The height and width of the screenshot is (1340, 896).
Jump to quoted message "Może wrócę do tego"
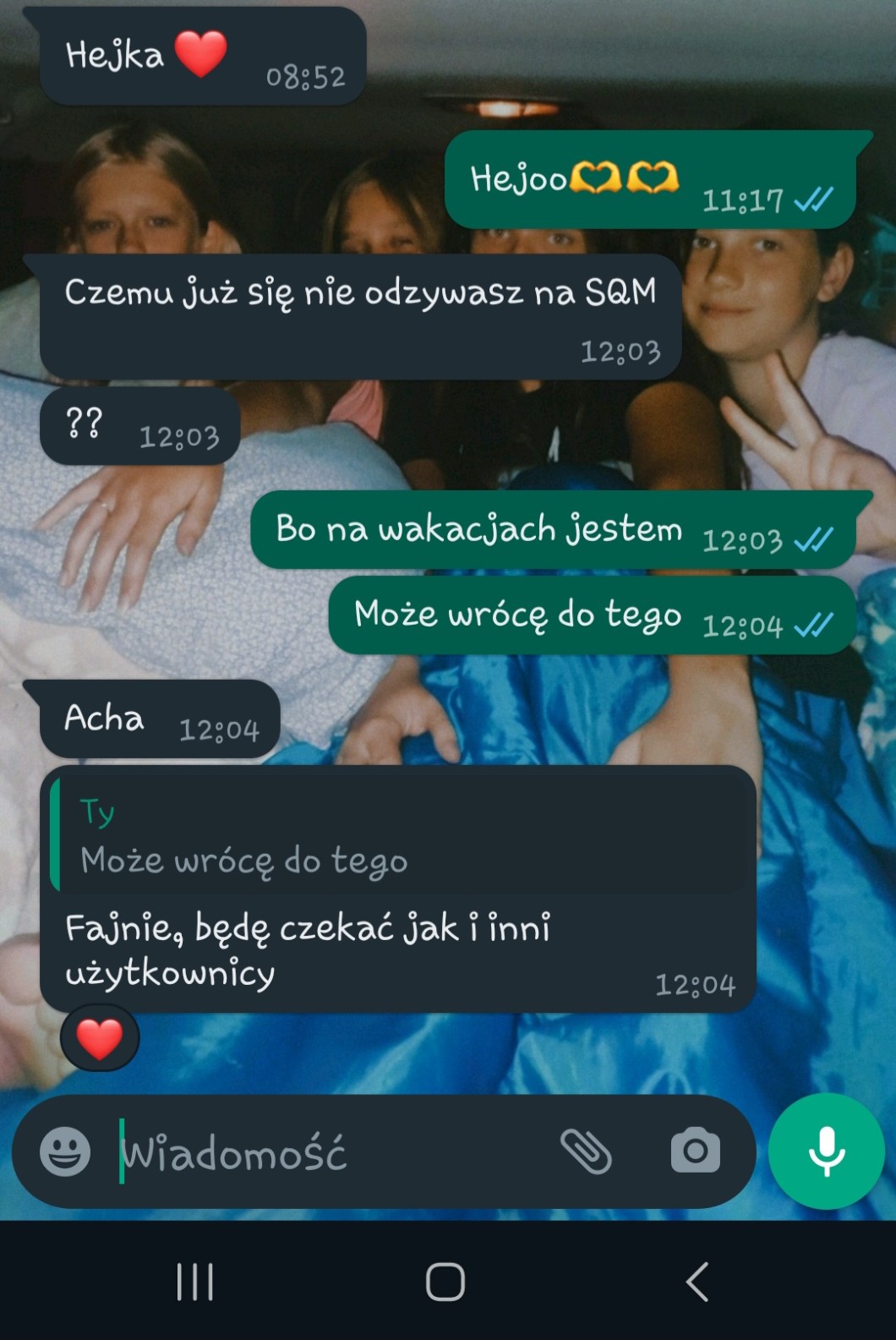tap(397, 836)
